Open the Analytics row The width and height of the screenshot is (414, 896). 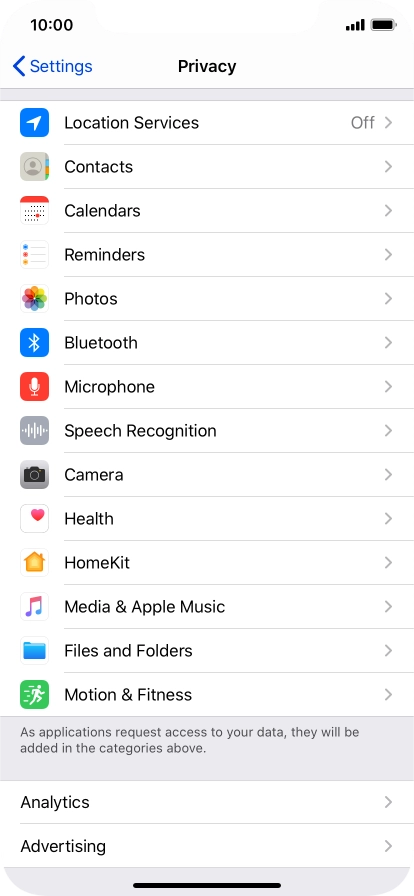207,802
